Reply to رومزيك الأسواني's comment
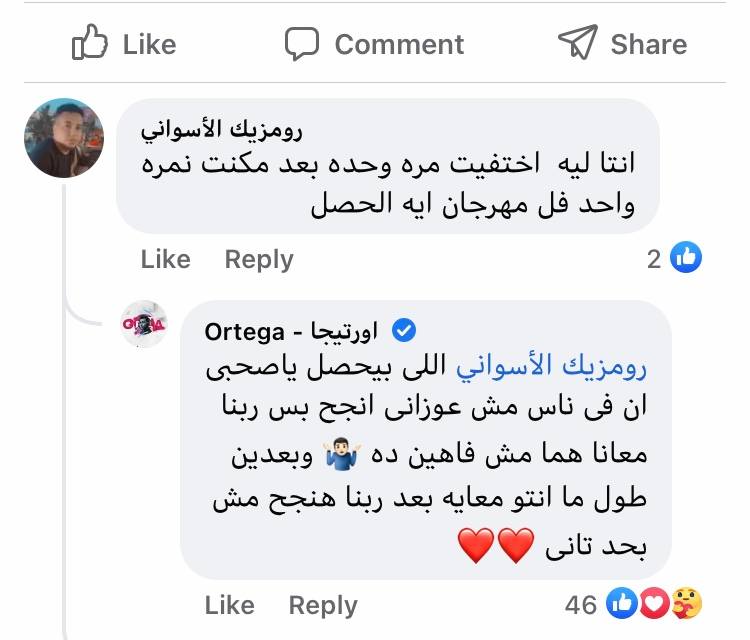Screen dimensions: 750x640 tap(258, 259)
